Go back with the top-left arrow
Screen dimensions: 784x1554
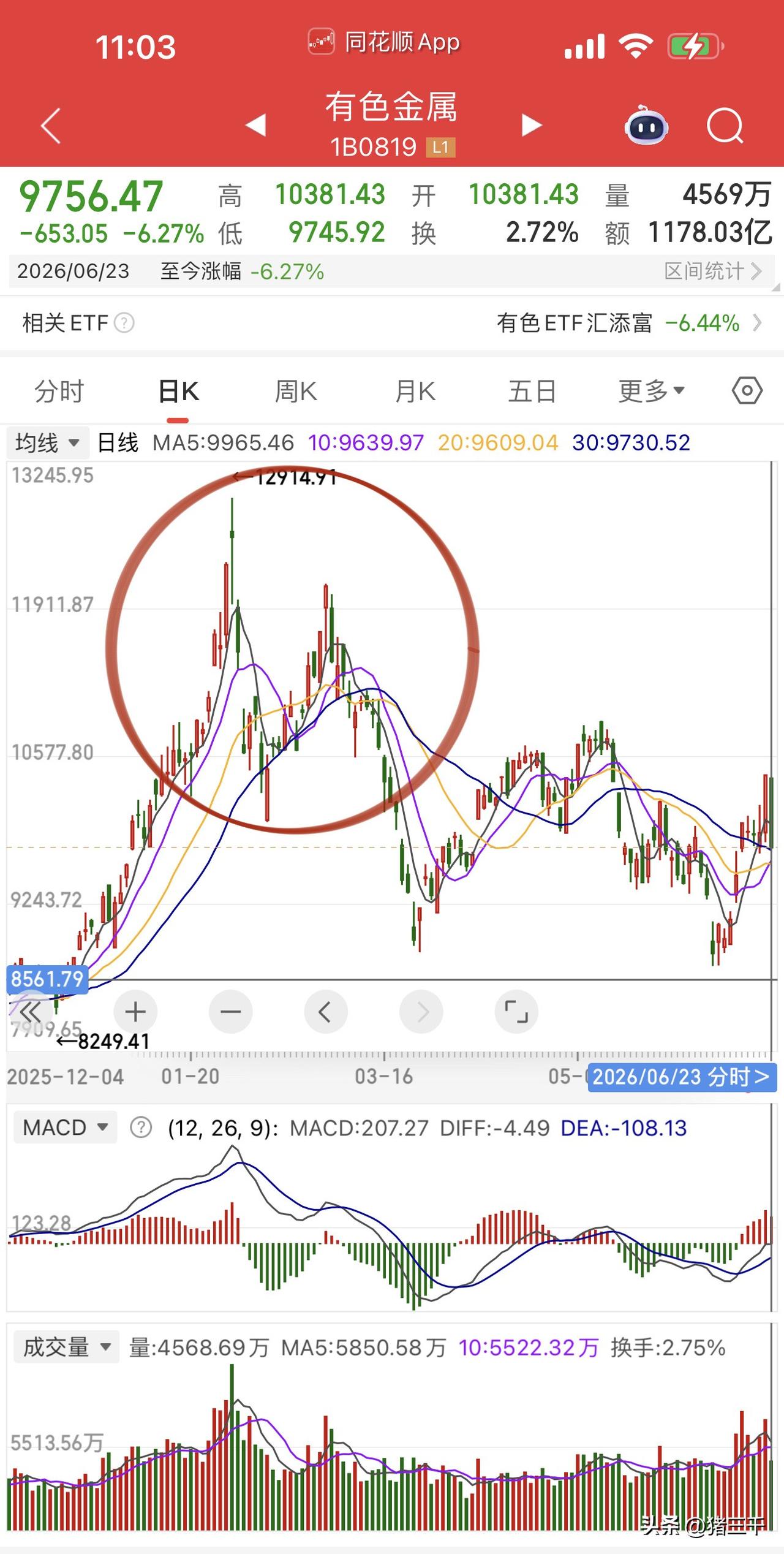[51, 126]
